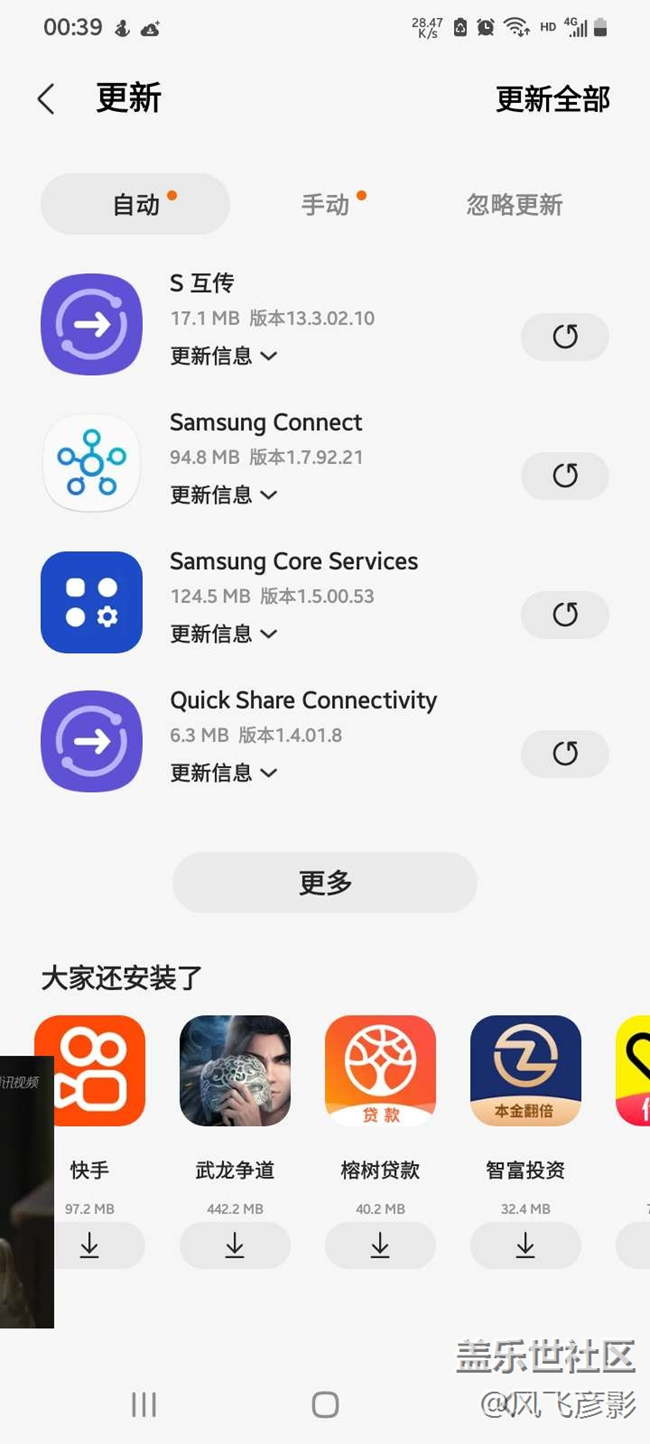Image resolution: width=650 pixels, height=1444 pixels.
Task: Download 快手
Action: click(90, 1246)
